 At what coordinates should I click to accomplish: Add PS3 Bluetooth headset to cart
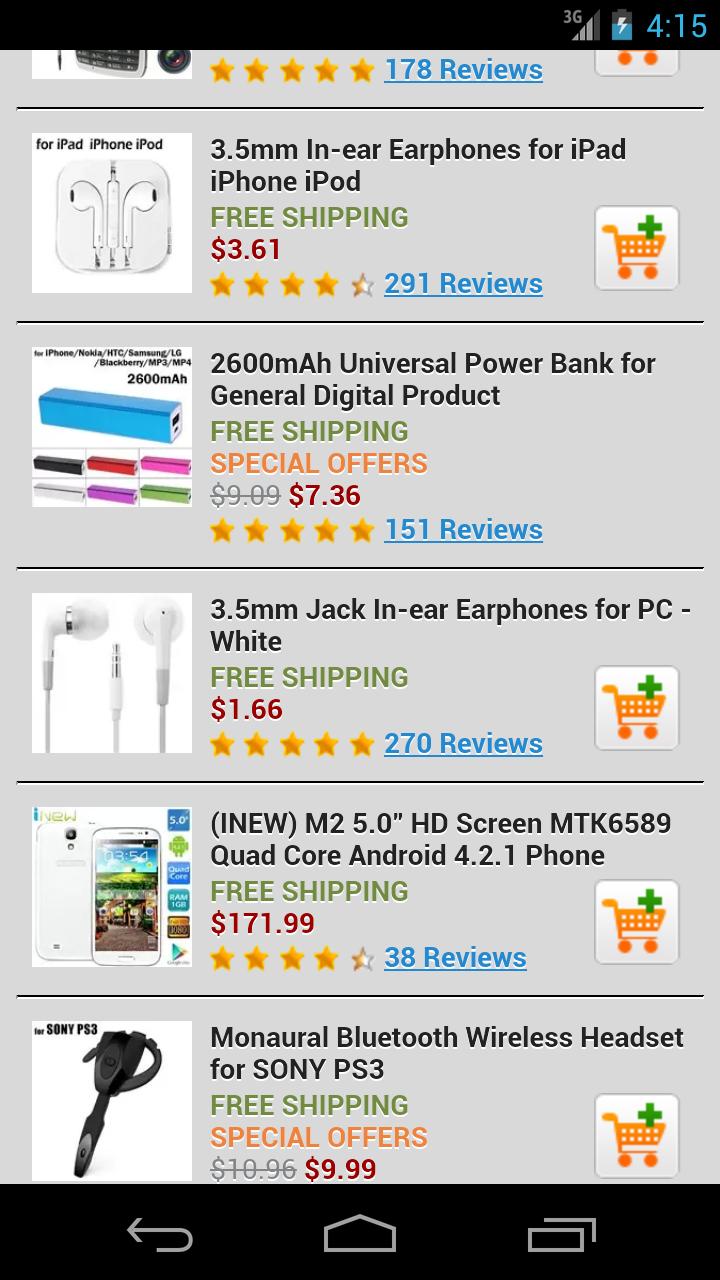[636, 1135]
